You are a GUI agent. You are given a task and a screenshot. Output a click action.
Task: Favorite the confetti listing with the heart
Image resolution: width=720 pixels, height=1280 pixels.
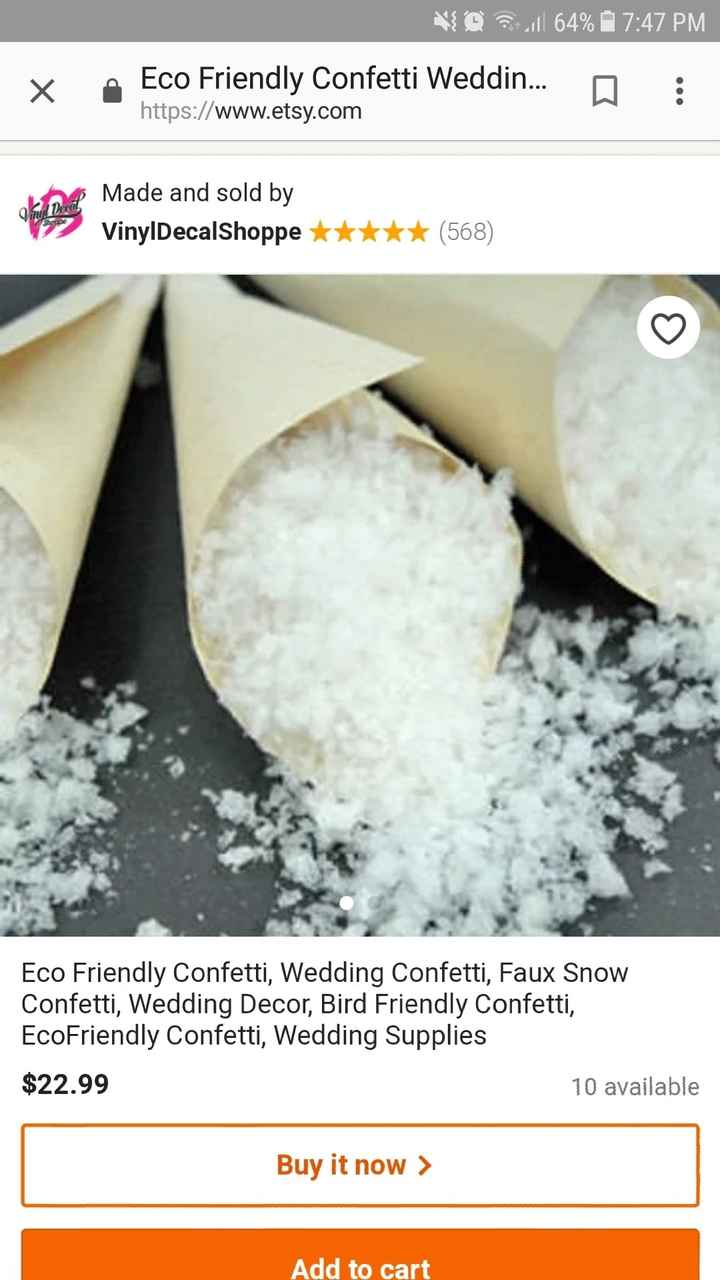pyautogui.click(x=668, y=328)
